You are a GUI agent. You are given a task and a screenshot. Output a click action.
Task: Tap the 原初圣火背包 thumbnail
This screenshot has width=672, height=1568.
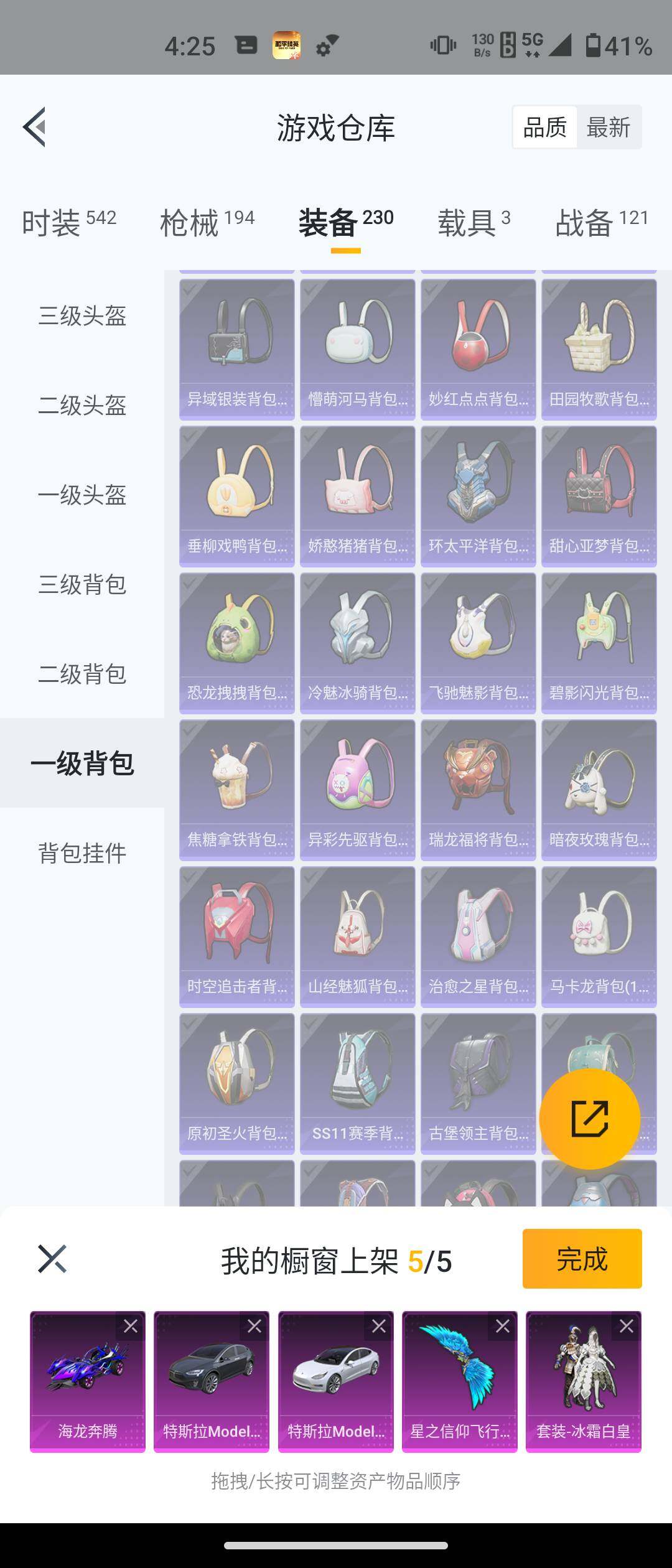click(x=236, y=1083)
